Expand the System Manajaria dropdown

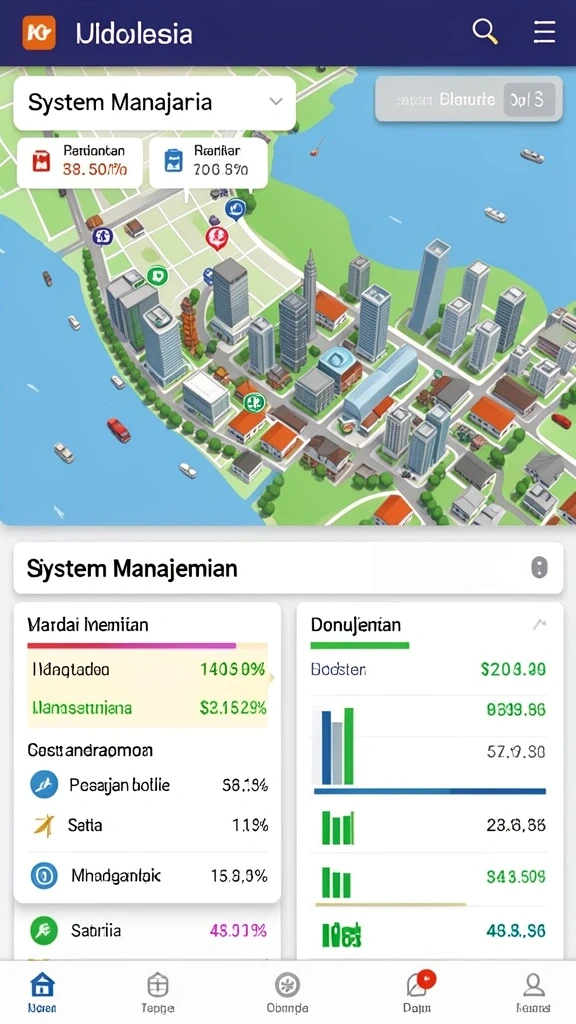coord(154,103)
